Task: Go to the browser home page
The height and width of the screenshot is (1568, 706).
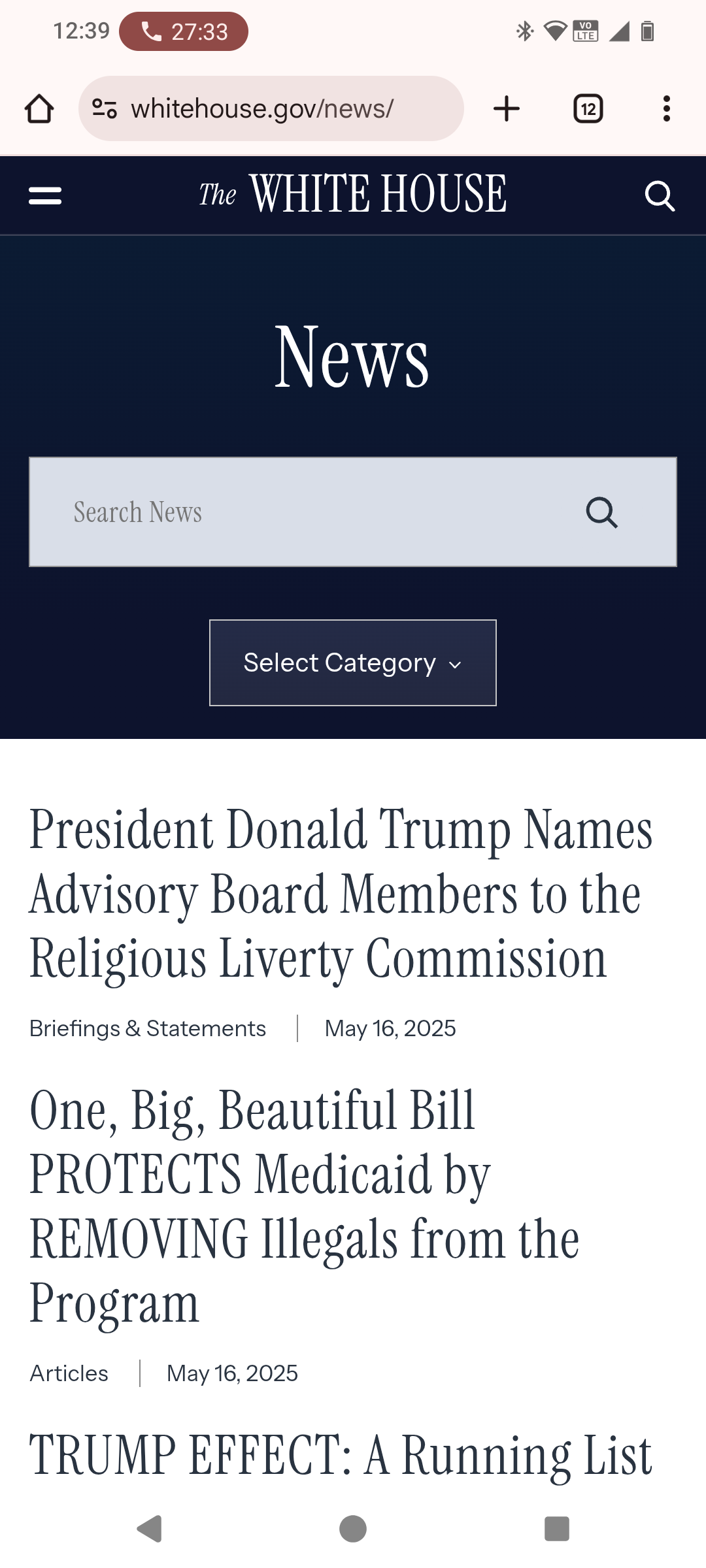Action: tap(39, 108)
